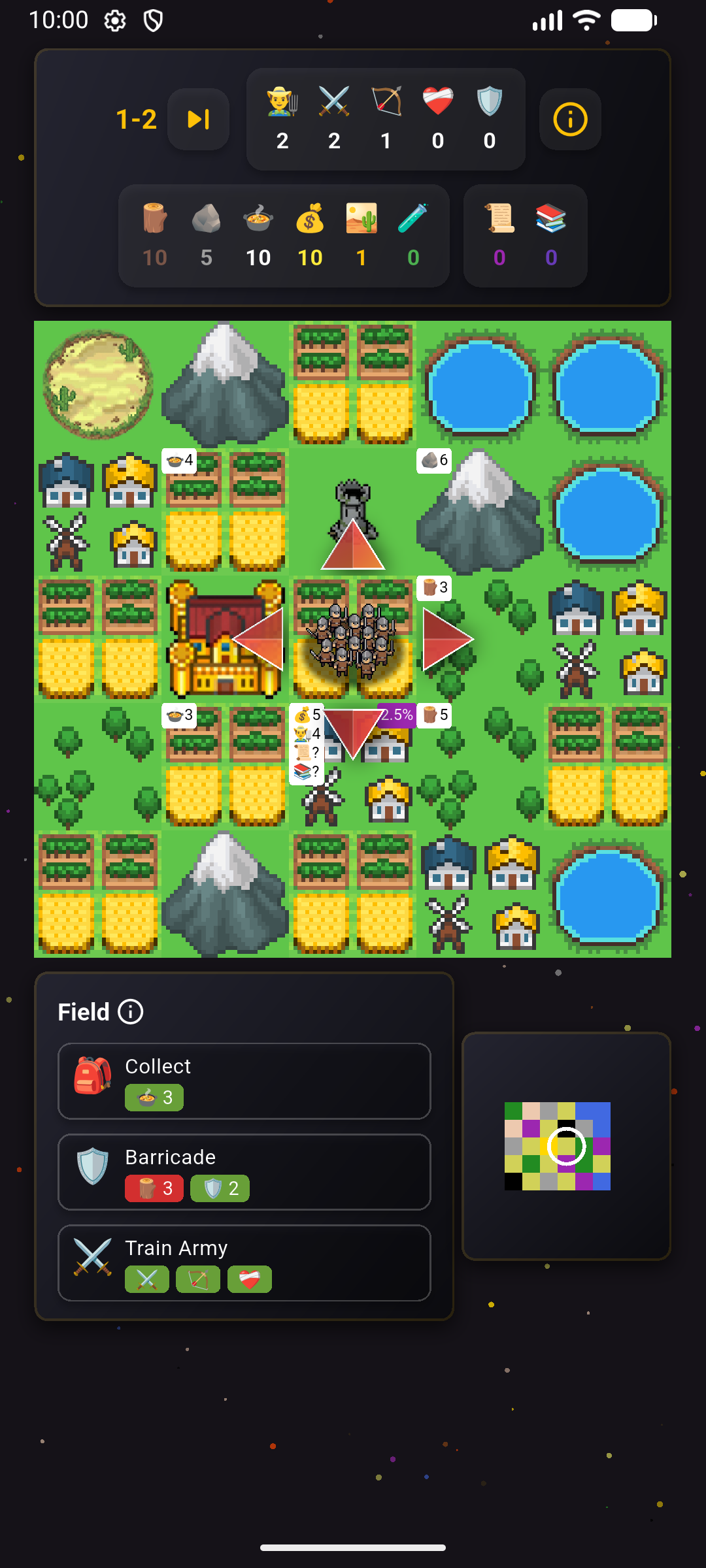Move the army left toward the castle
Screen dimensions: 706x1568
(260, 639)
